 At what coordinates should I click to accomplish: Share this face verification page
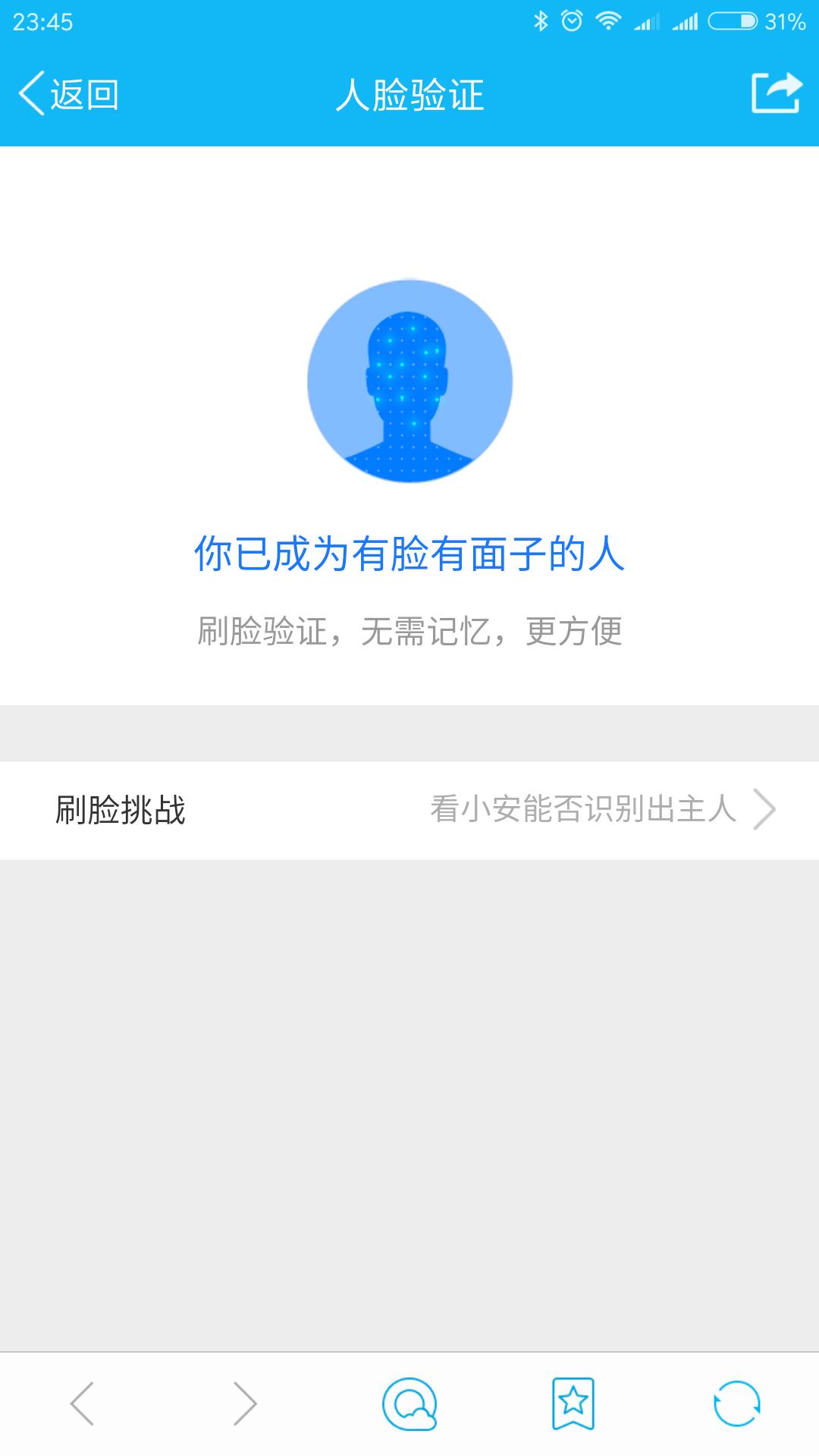776,93
